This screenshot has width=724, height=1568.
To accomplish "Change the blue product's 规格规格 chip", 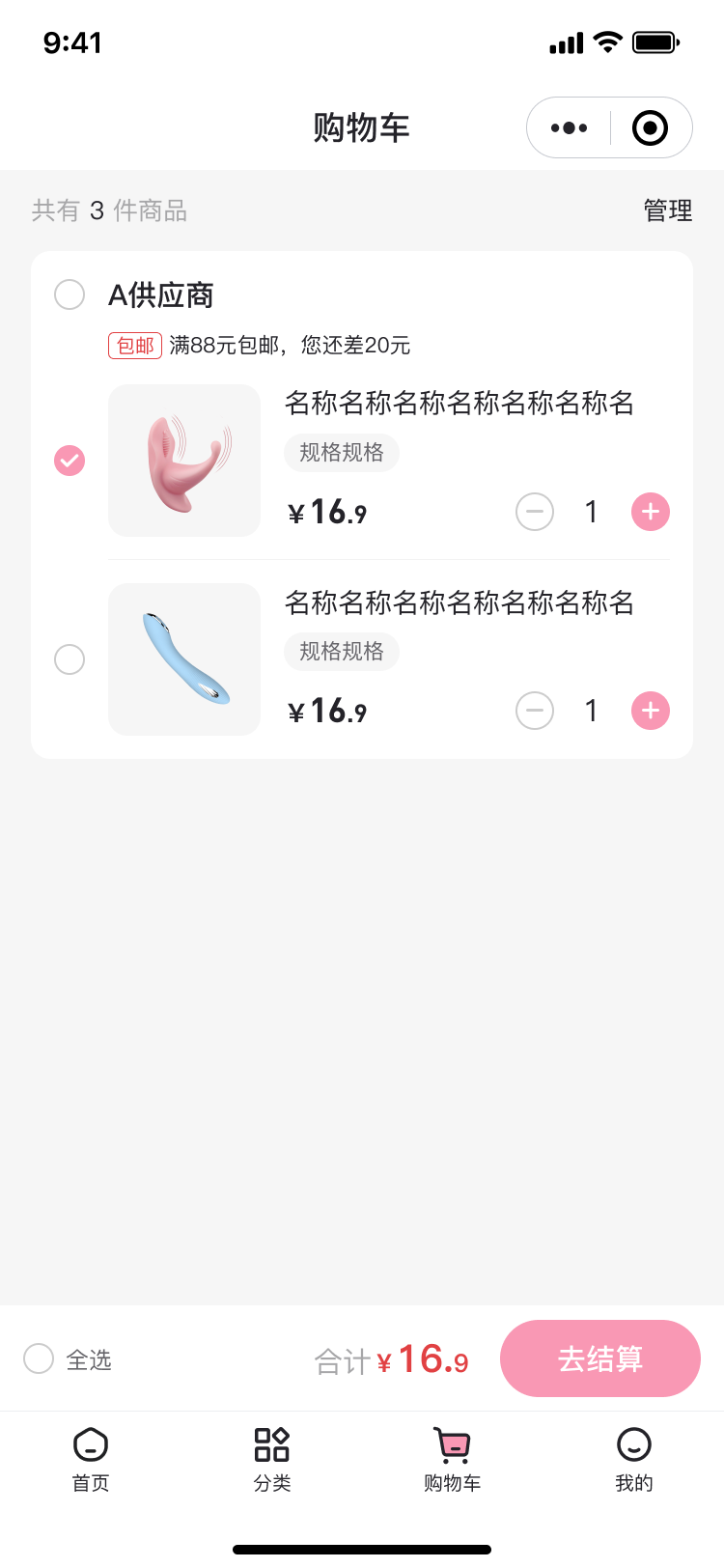I will click(342, 651).
